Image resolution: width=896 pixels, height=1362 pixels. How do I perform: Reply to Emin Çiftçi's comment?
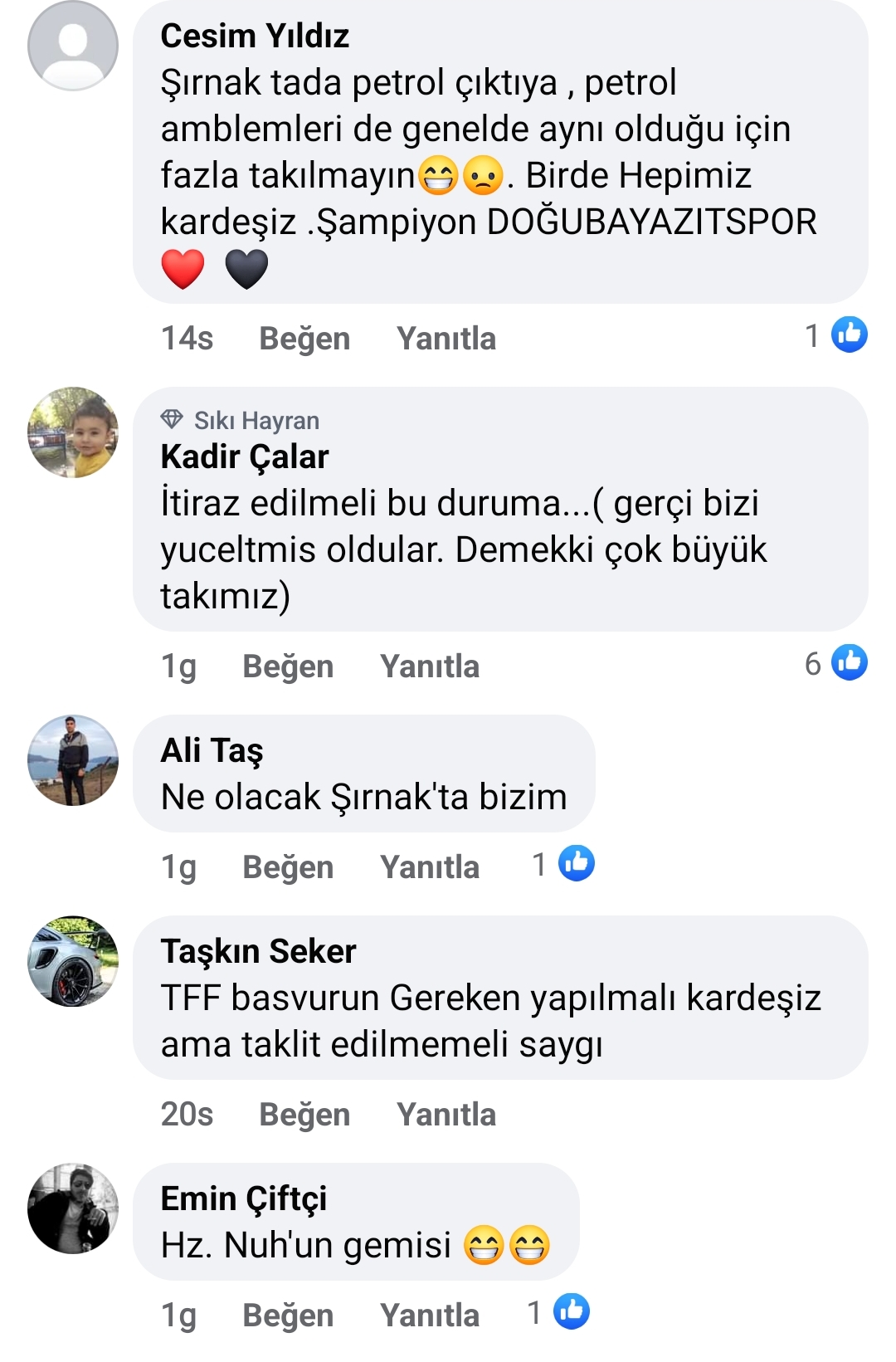point(429,1316)
